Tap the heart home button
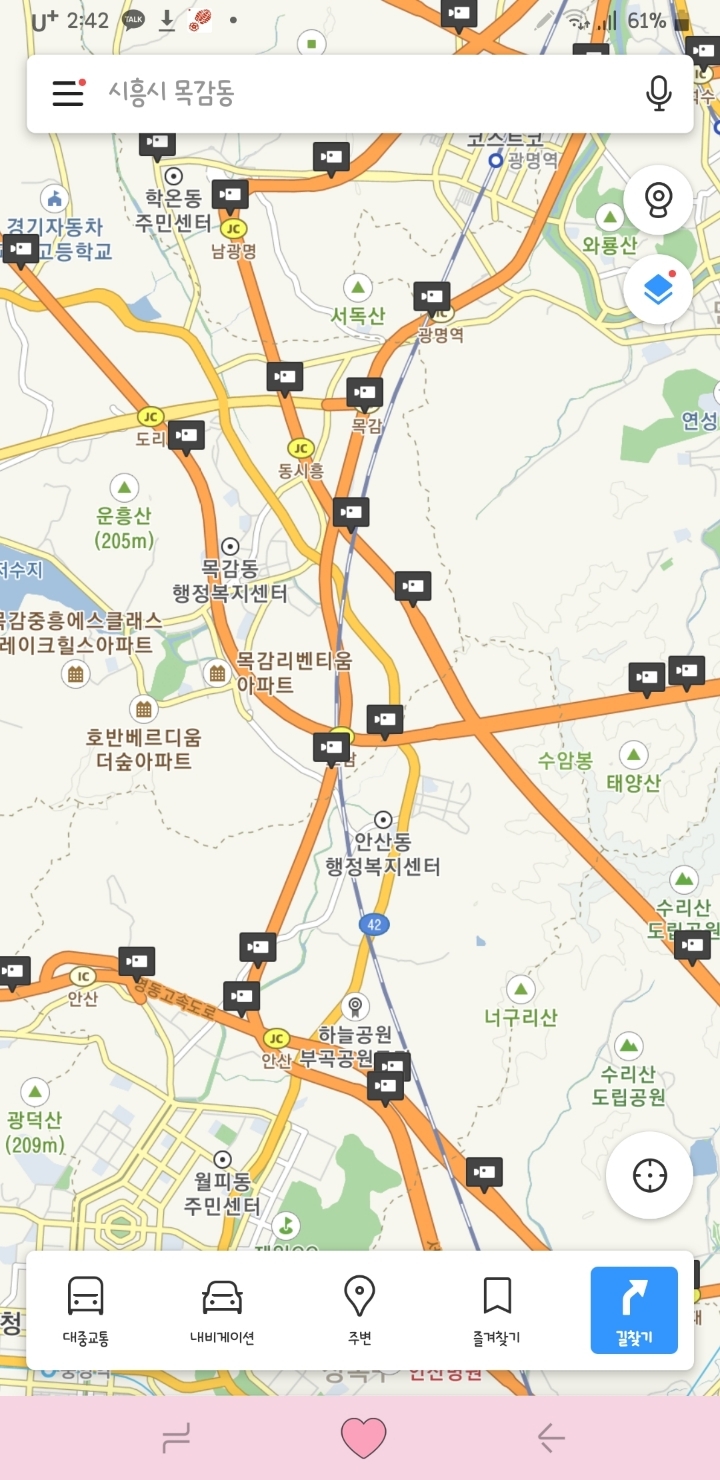720x1480 pixels. [x=363, y=1438]
